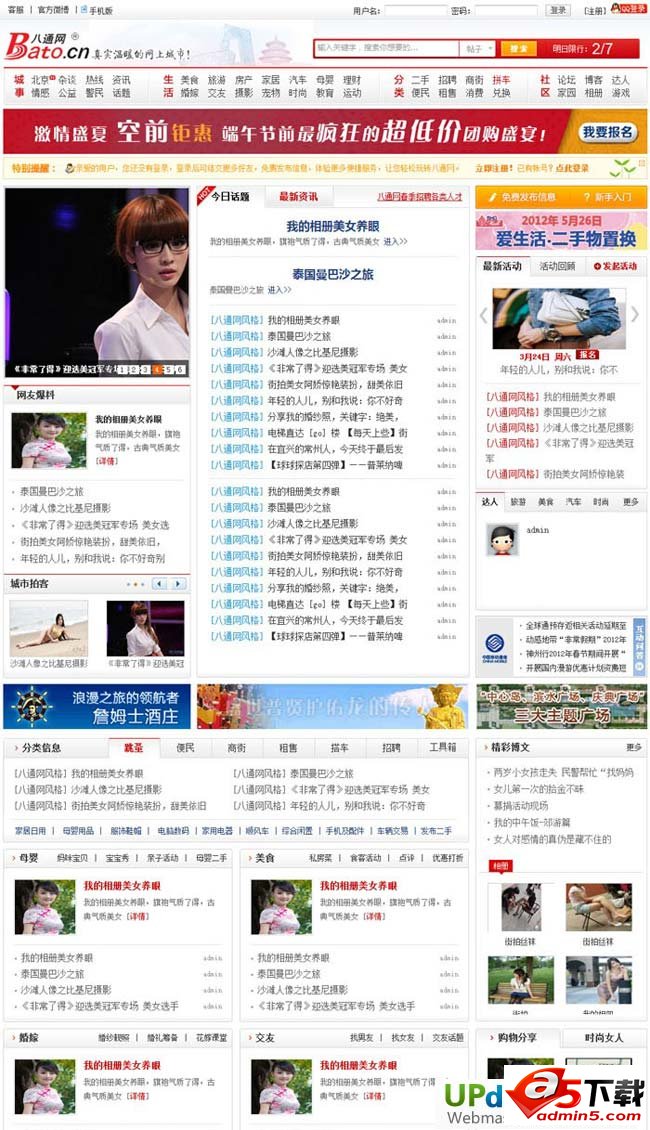This screenshot has width=650, height=1130.
Task: Tap the 我要报名 banner button
Action: [x=607, y=132]
